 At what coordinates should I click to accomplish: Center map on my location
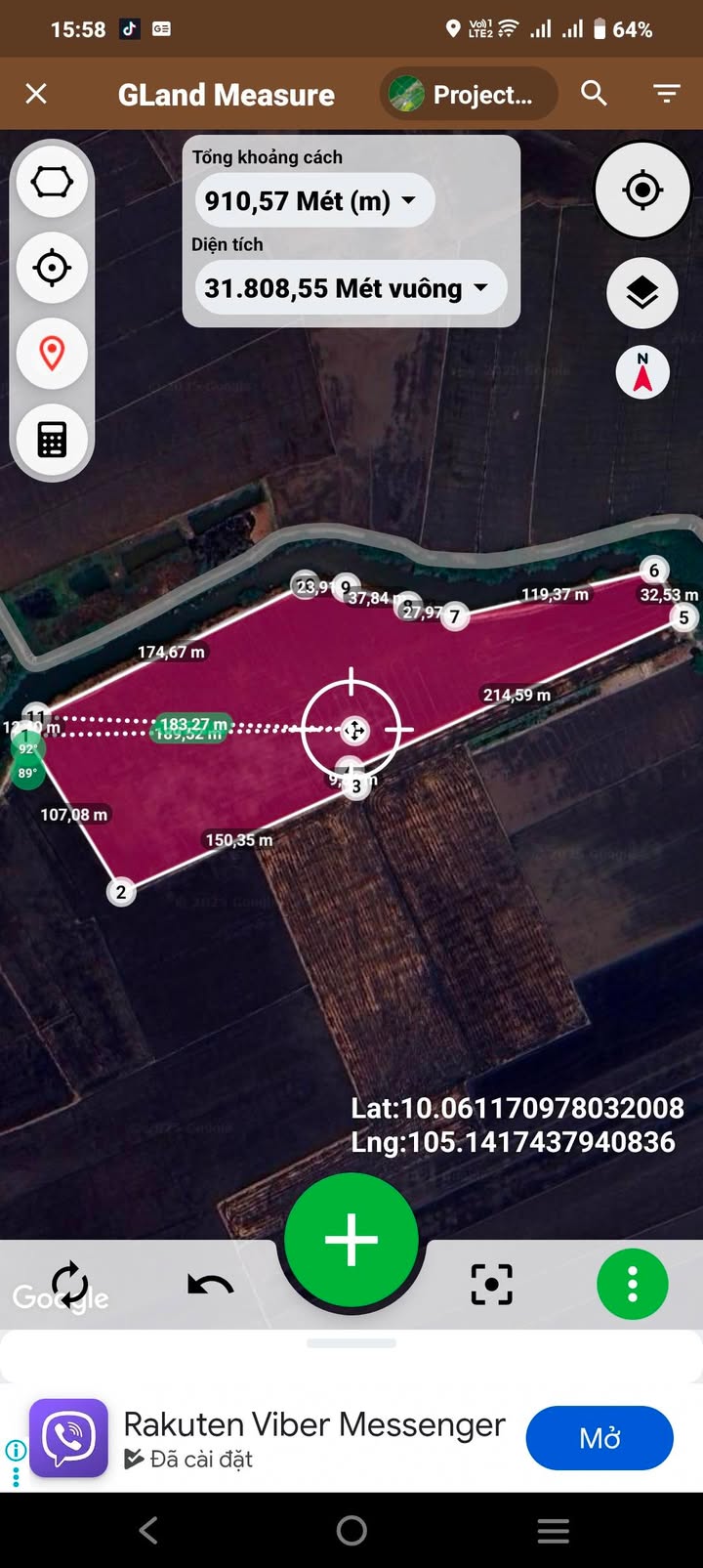pyautogui.click(x=642, y=191)
